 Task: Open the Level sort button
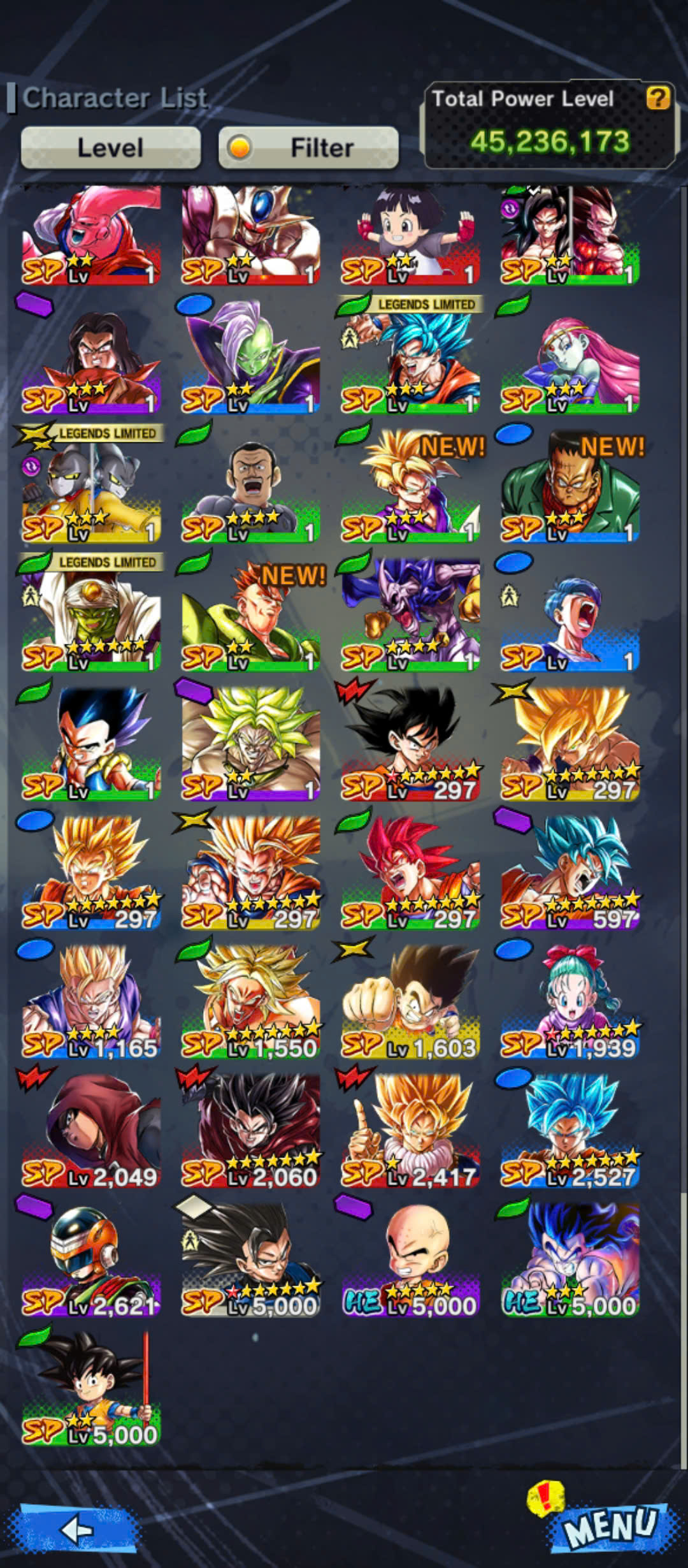point(111,147)
